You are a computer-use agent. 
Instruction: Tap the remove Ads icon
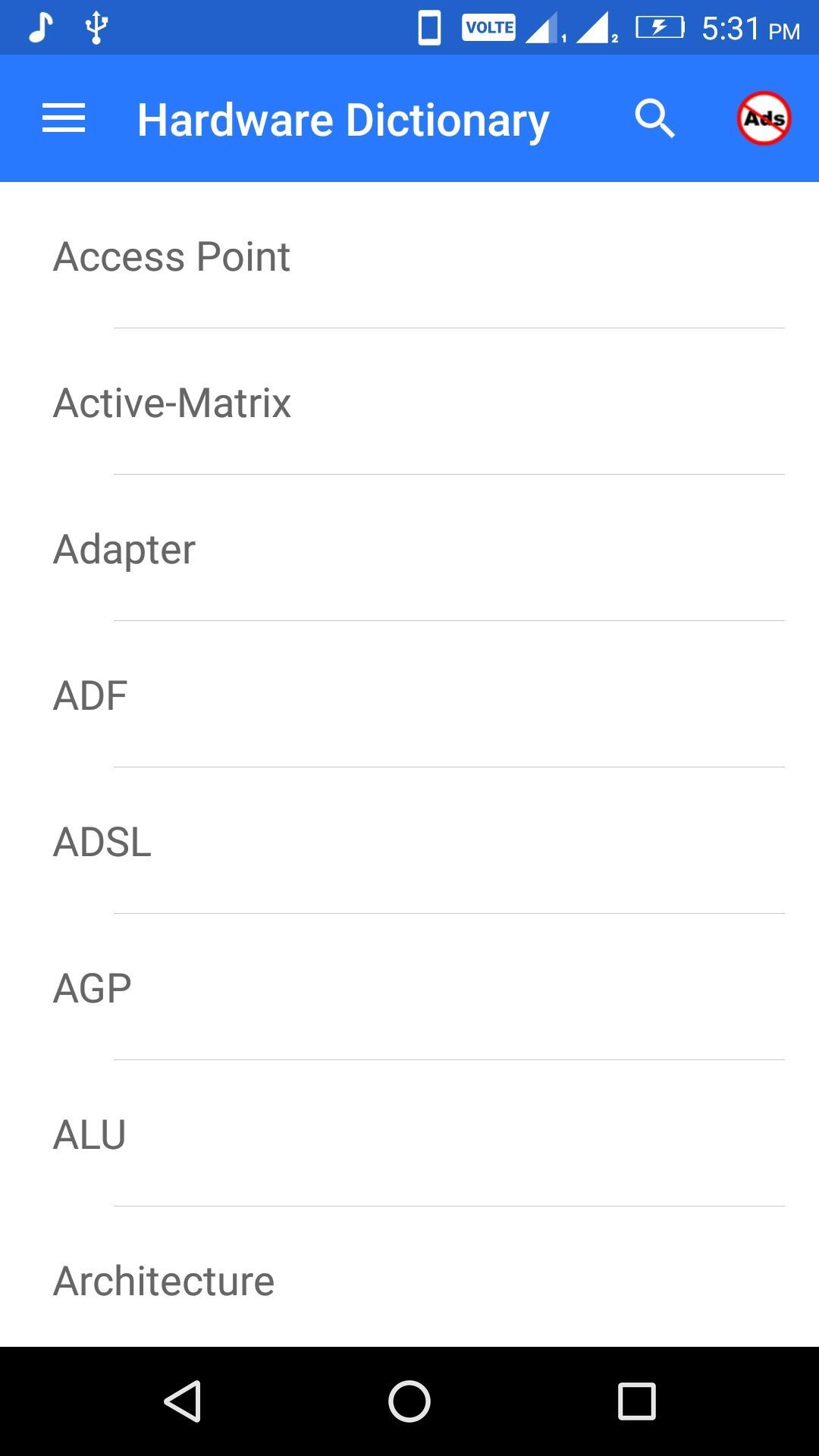[x=762, y=118]
